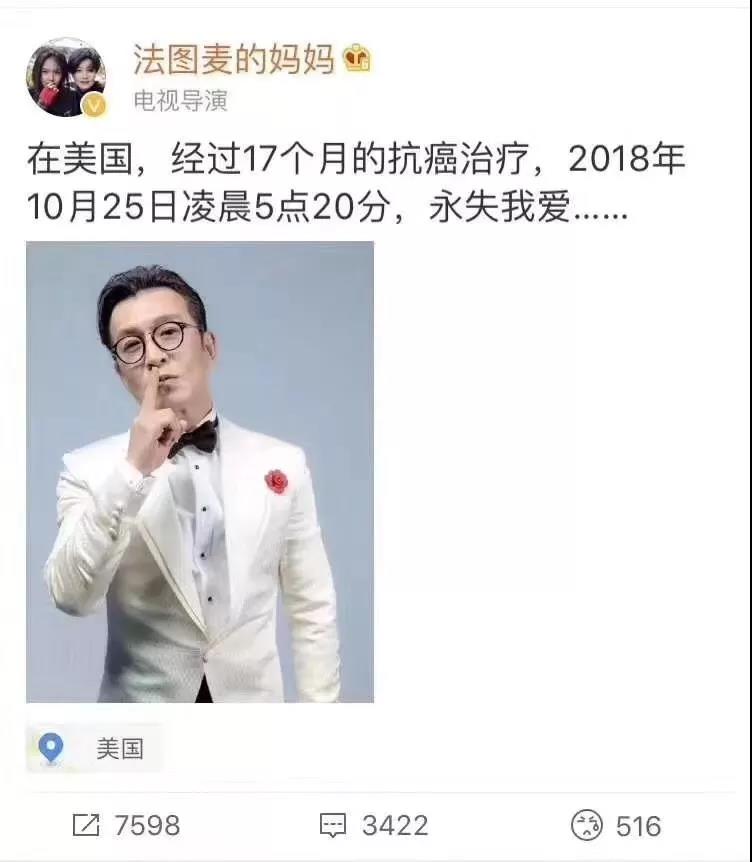Open 法图麦的妈妈's profile avatar
The image size is (752, 862).
point(68,79)
